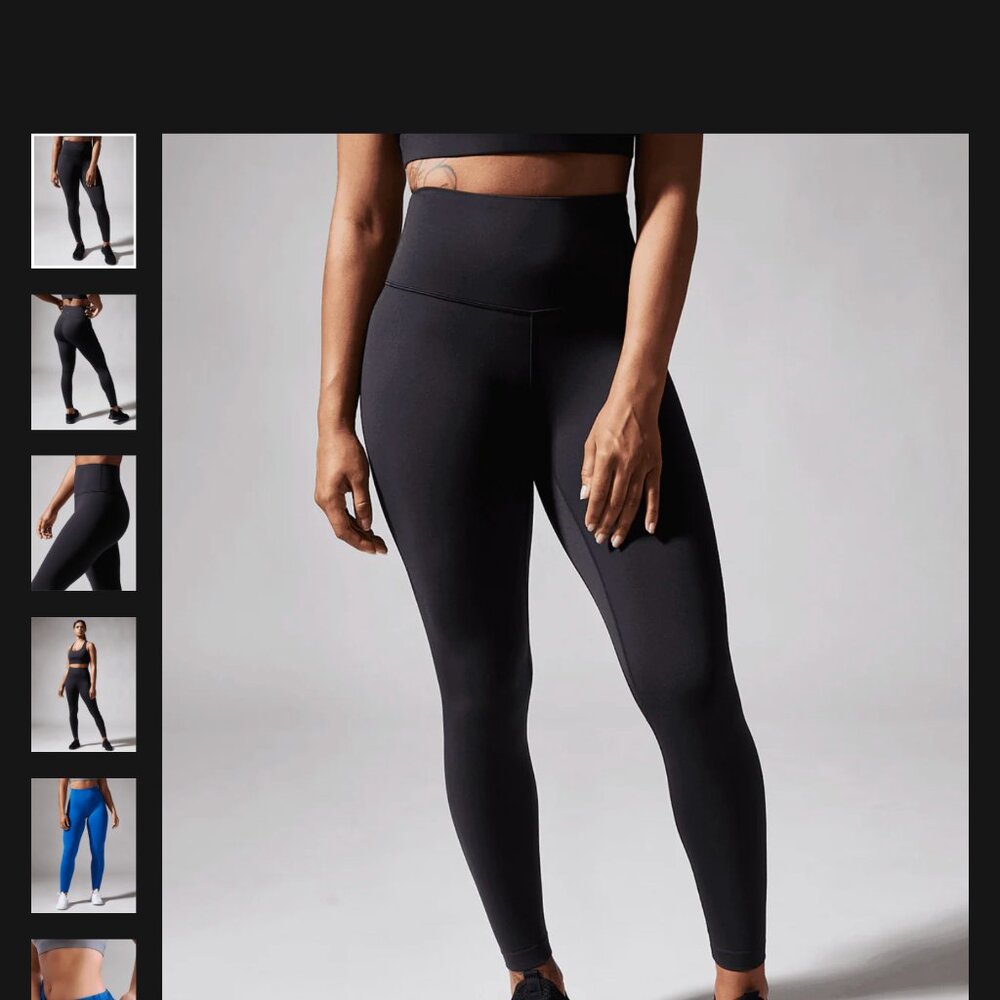The image size is (1000, 1000).
Task: Open the partially visible blue waistband thumbnail
Action: (83, 970)
